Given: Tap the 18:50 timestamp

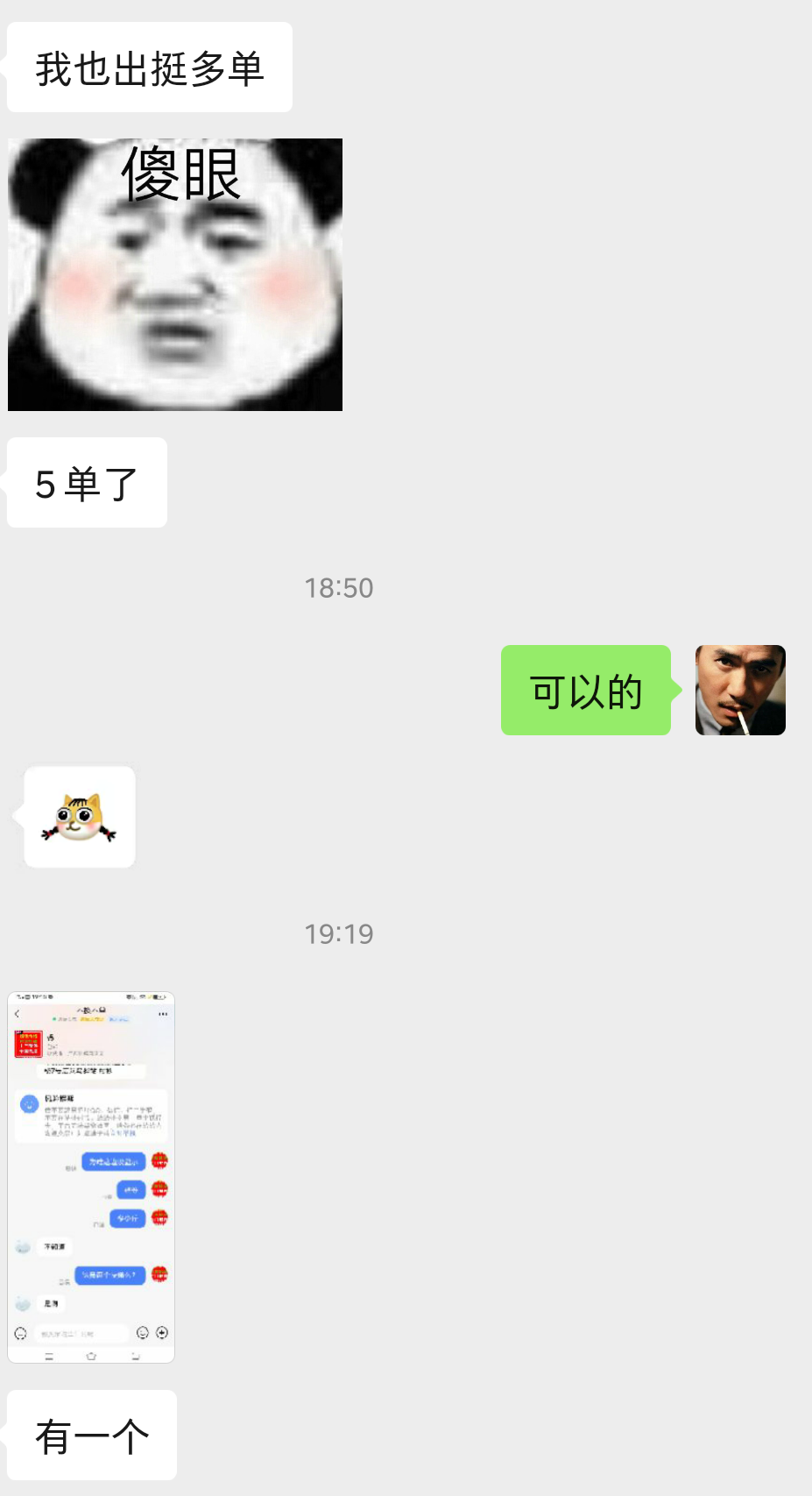Looking at the screenshot, I should tap(339, 587).
